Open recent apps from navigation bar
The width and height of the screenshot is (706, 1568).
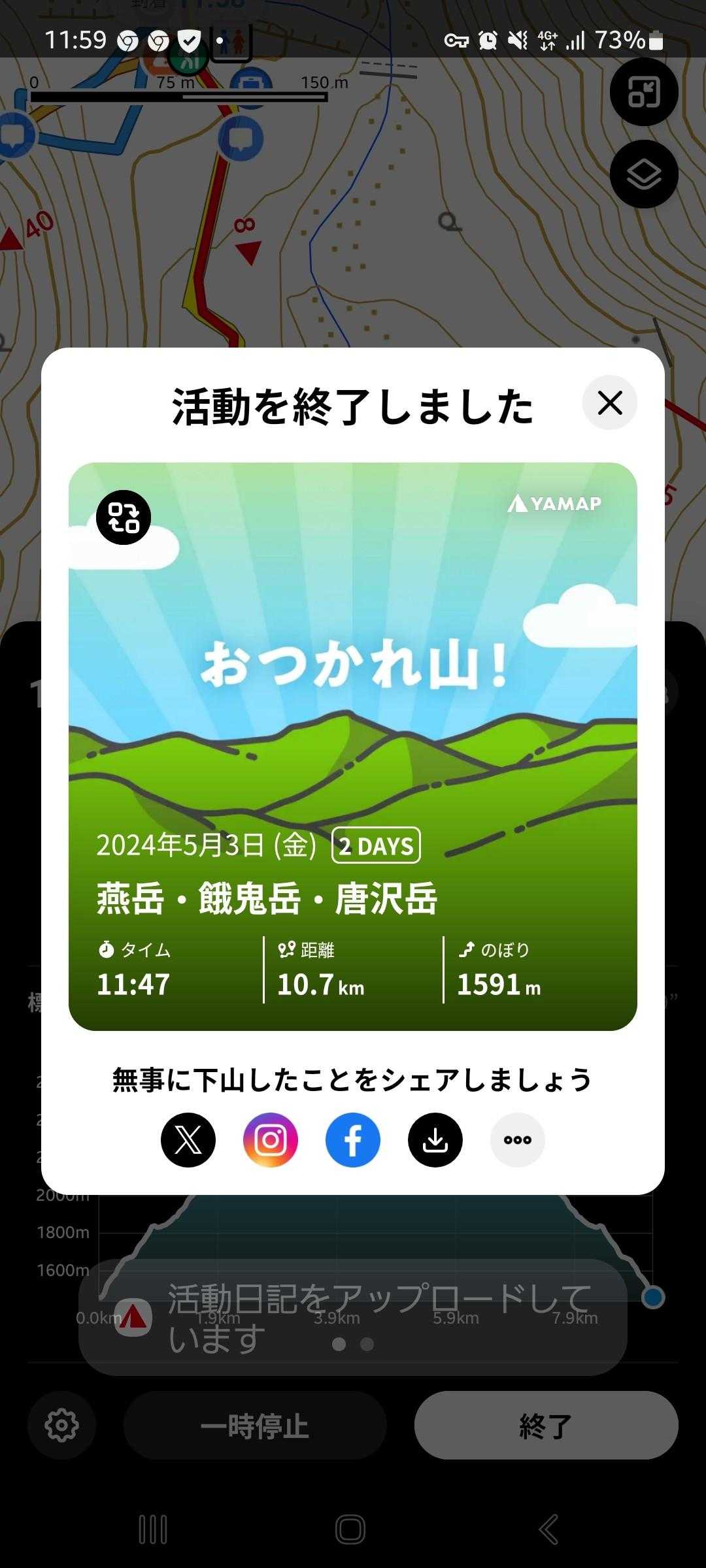tap(153, 1529)
